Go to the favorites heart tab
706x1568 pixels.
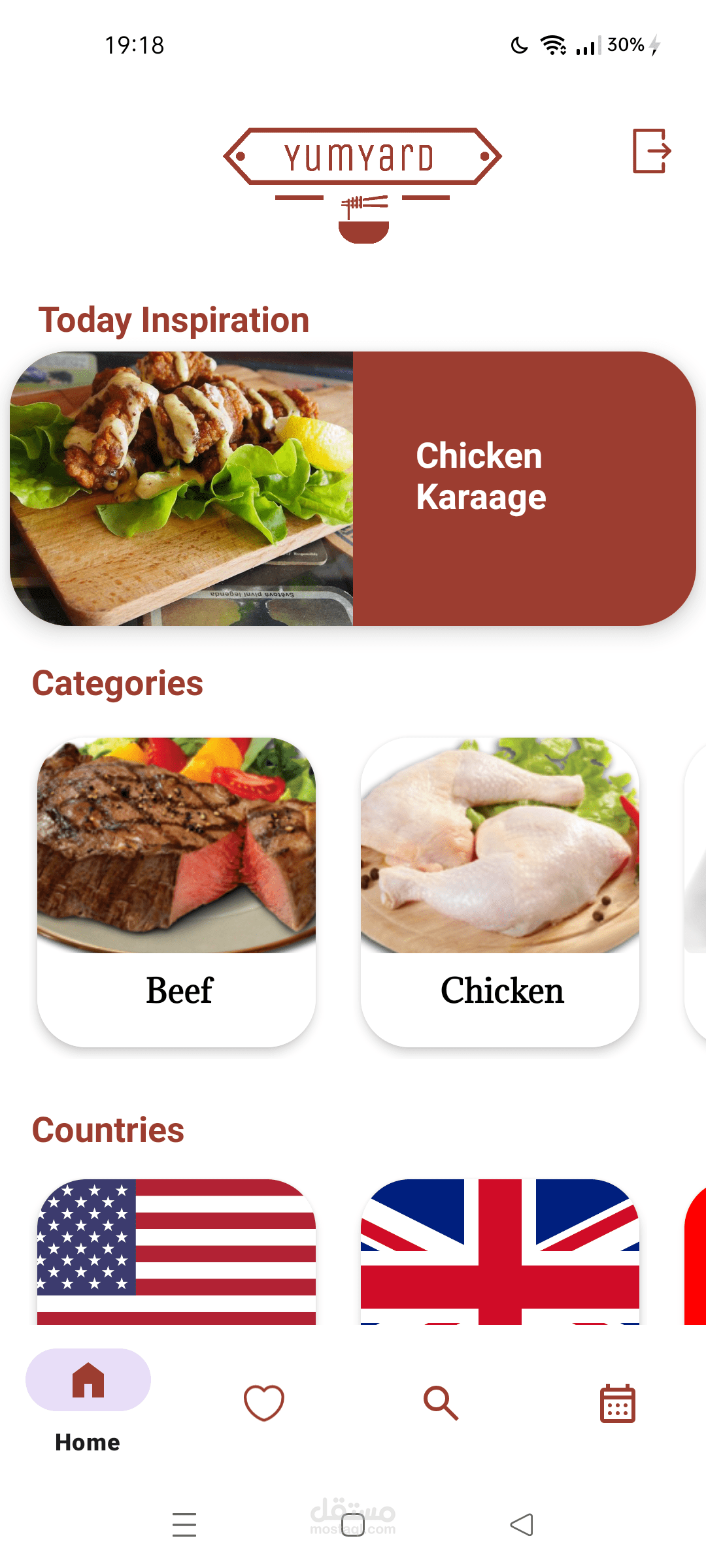pyautogui.click(x=264, y=1403)
